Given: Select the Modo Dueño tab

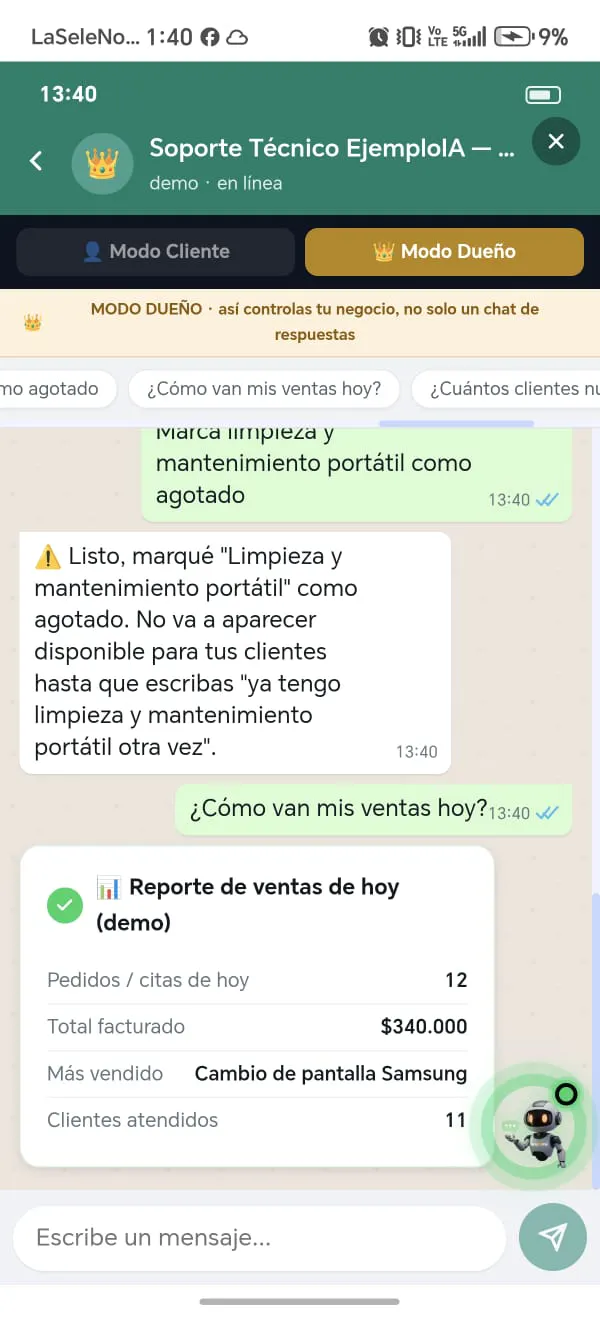Looking at the screenshot, I should pyautogui.click(x=444, y=252).
